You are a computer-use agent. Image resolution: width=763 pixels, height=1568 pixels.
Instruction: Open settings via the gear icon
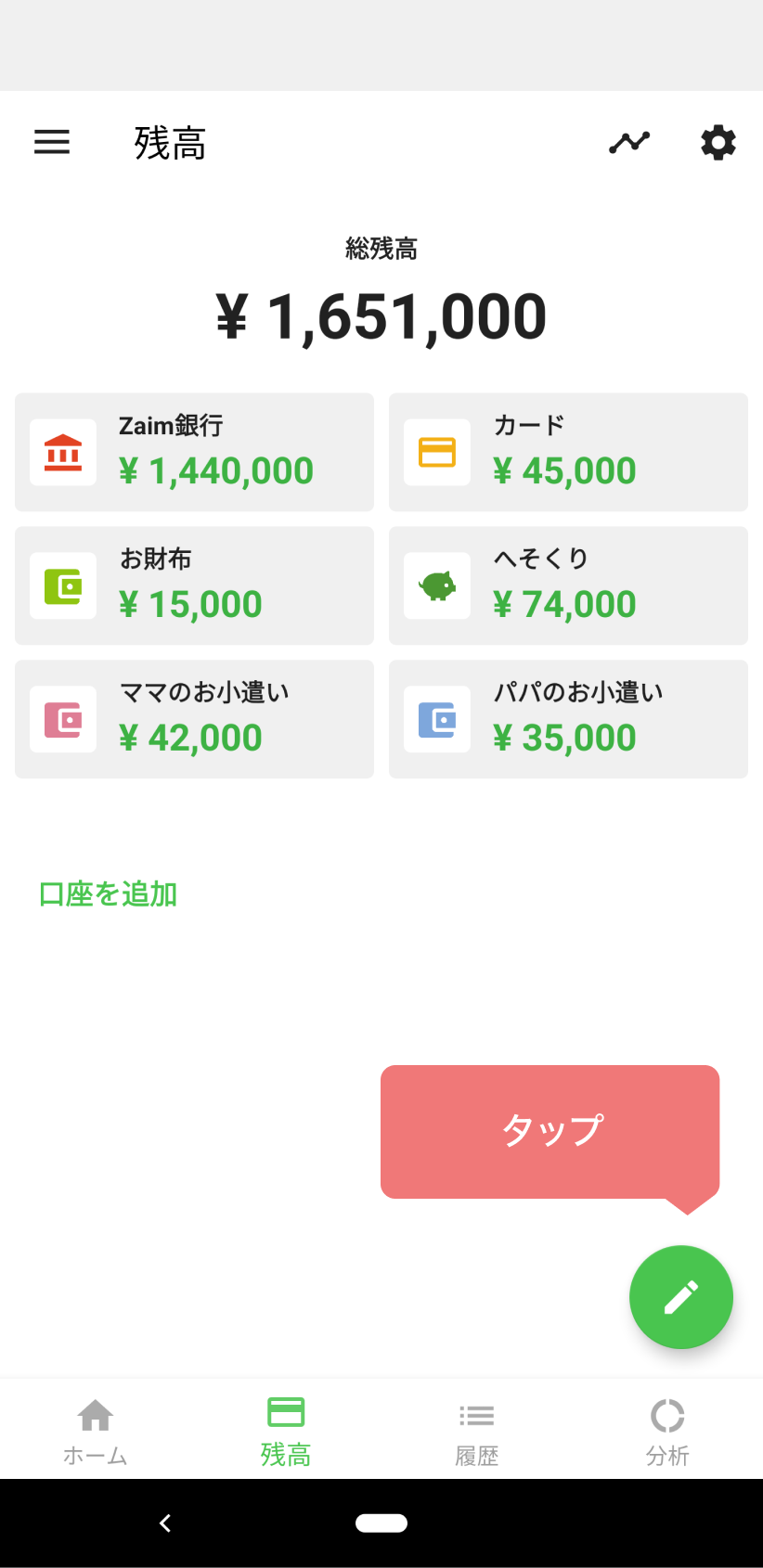(718, 142)
